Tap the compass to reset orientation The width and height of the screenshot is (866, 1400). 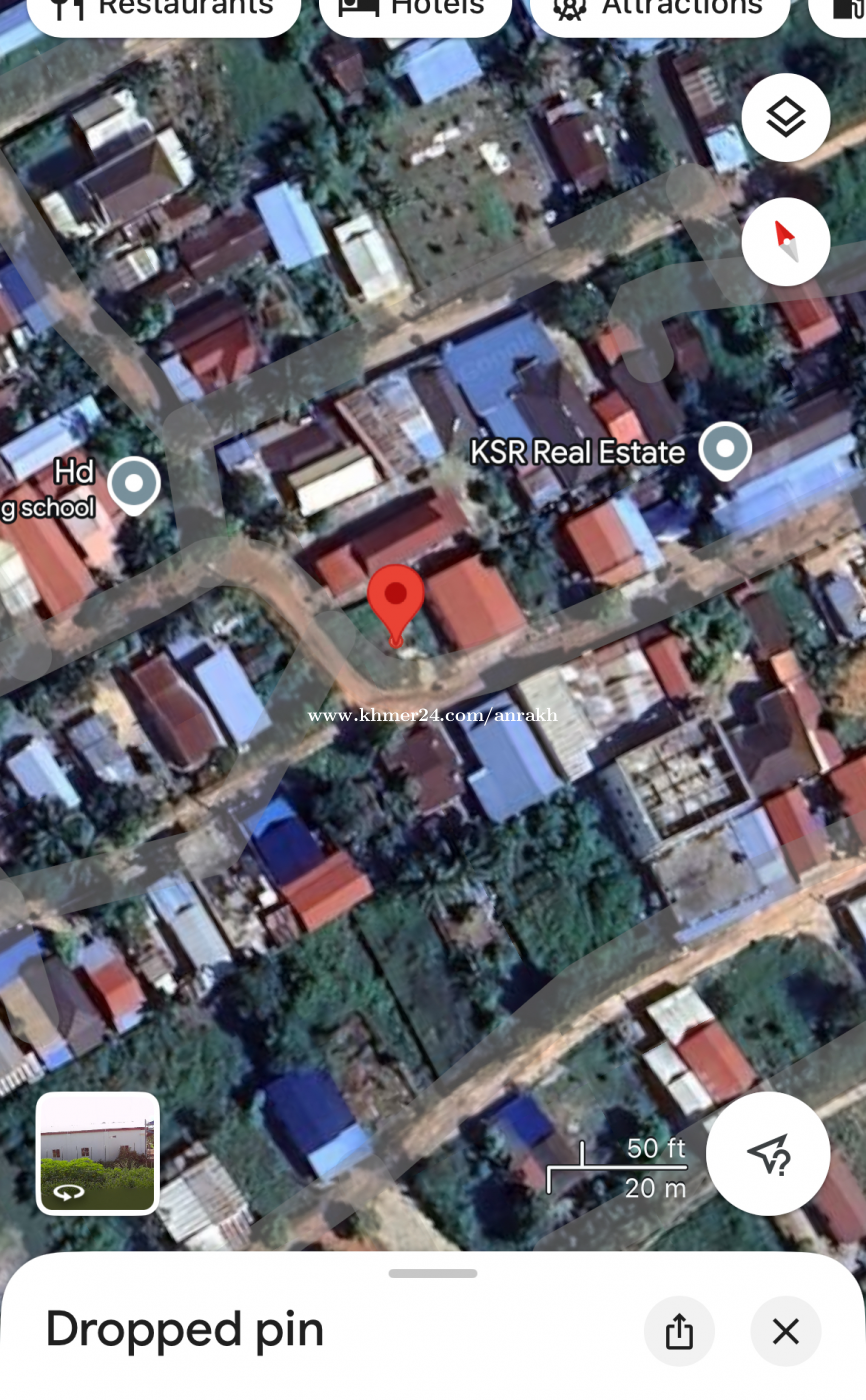coord(786,242)
